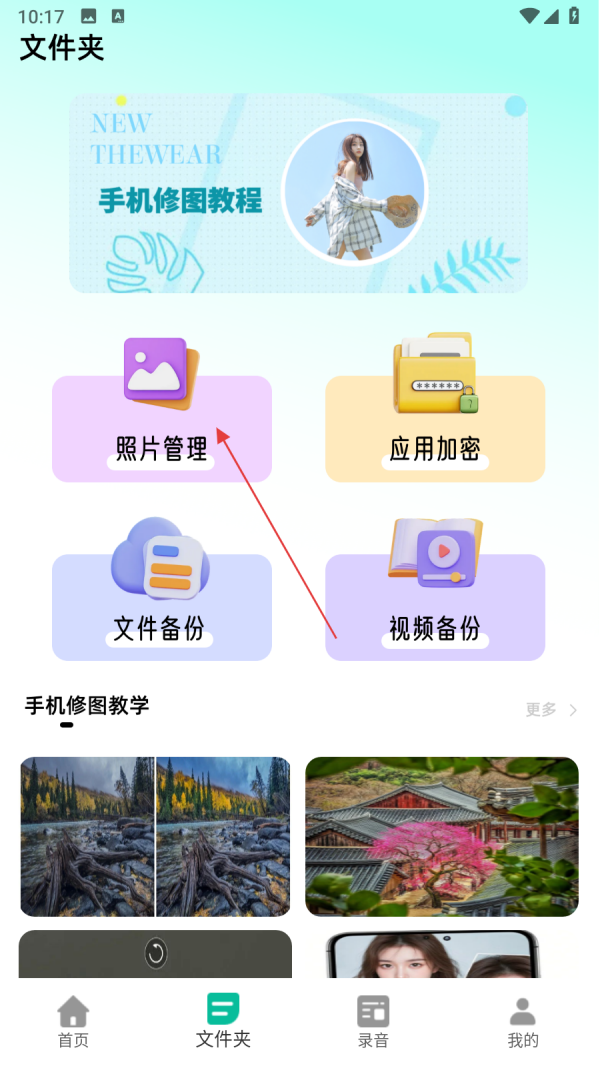Switch to the 首页 tab
Screen dimensions: 600x1066
point(73,1021)
